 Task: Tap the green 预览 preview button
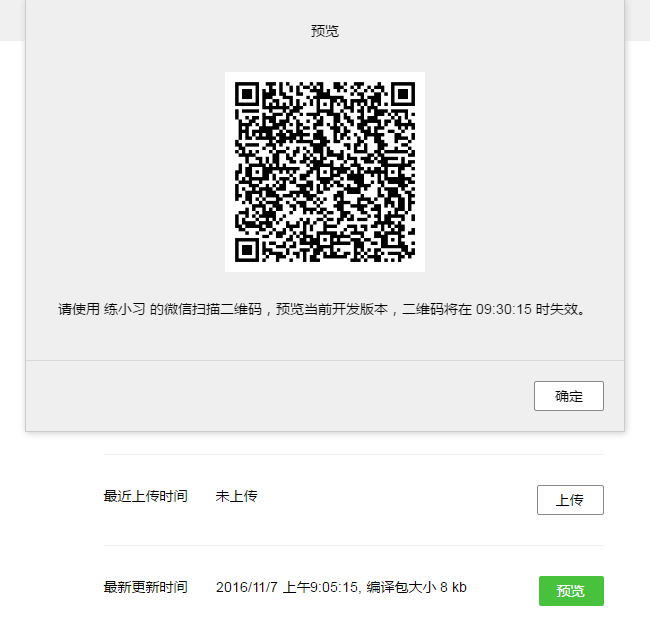571,591
